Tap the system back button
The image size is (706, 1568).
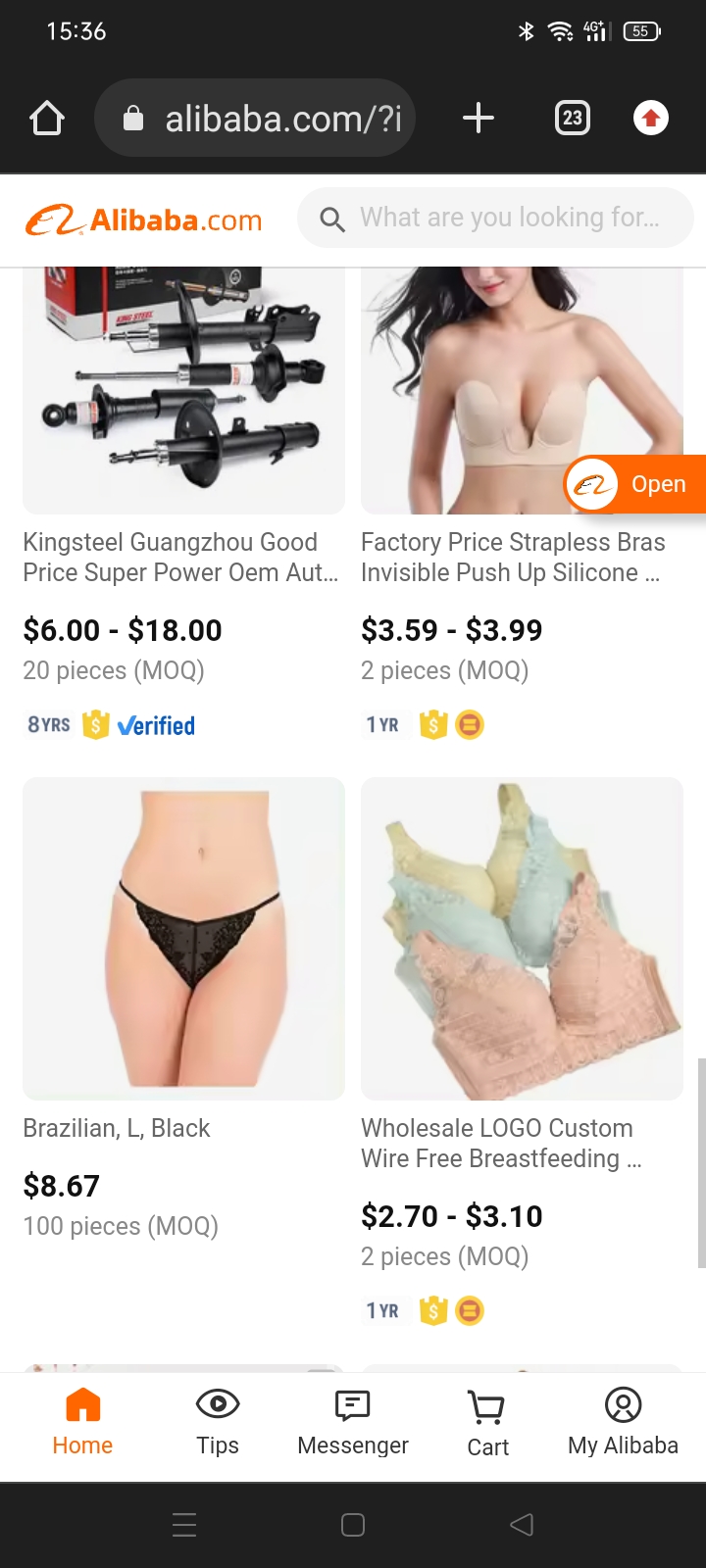pos(522,1525)
